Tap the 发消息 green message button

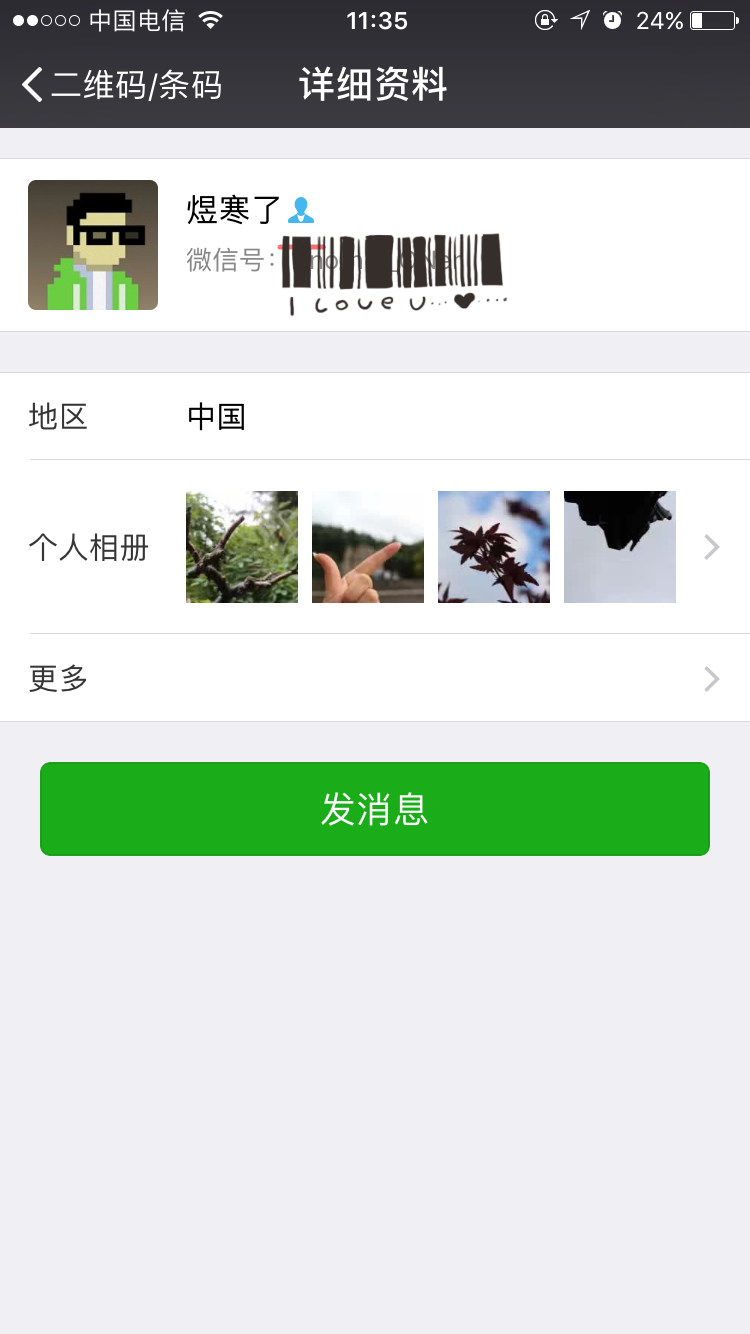[x=374, y=808]
